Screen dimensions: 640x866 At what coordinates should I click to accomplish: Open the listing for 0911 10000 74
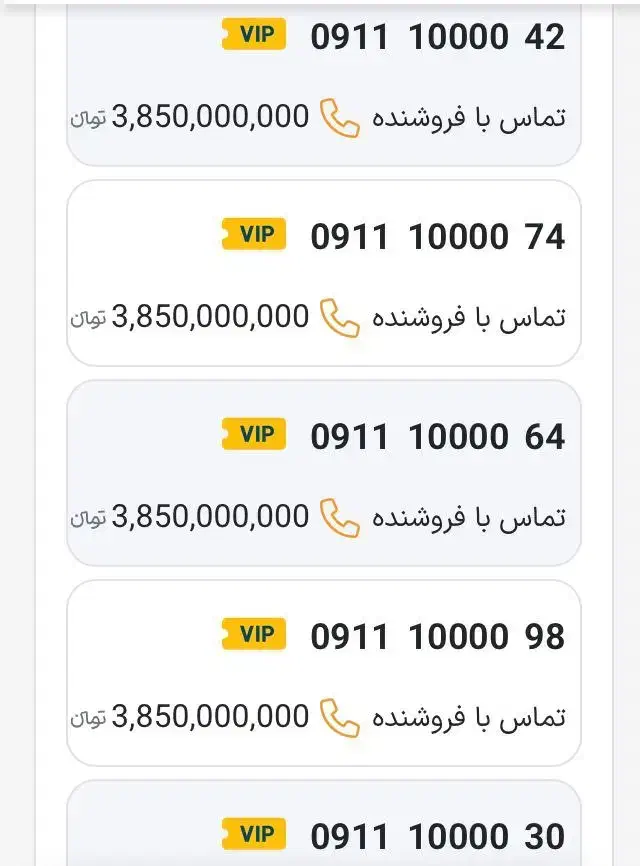tap(437, 237)
